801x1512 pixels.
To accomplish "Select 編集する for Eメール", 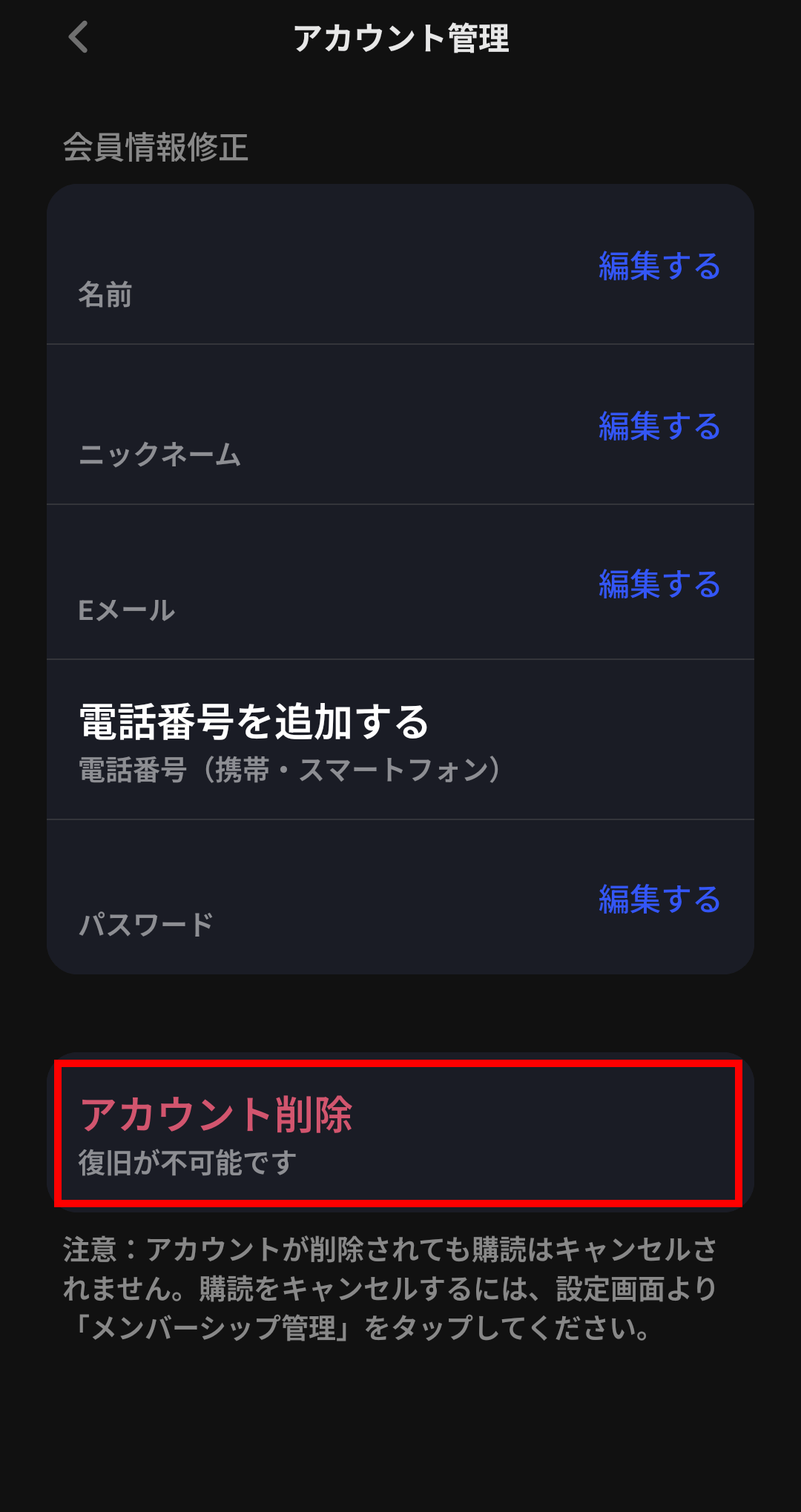I will [x=659, y=584].
